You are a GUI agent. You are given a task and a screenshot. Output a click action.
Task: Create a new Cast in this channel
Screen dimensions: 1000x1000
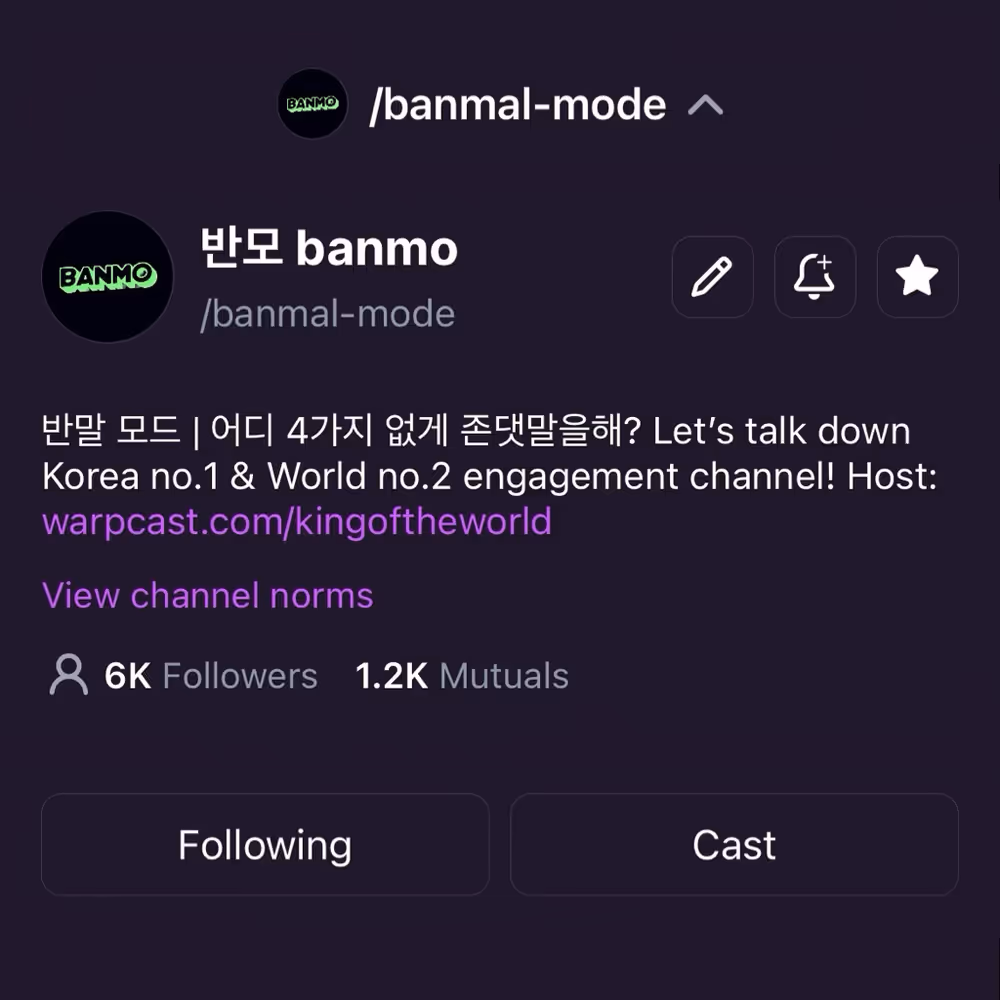[734, 845]
